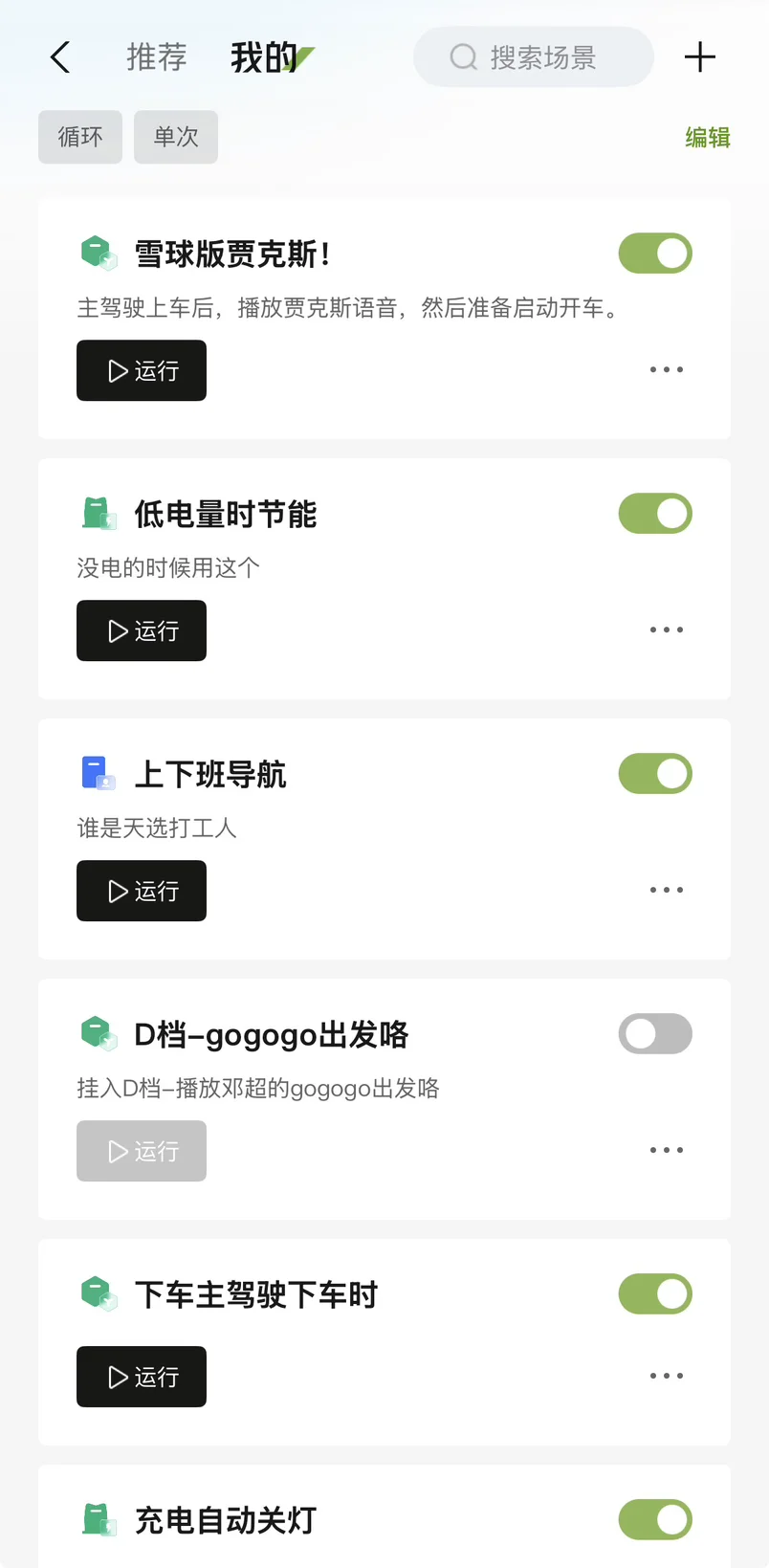Run the 雪球版贾克斯! scene

[x=142, y=370]
